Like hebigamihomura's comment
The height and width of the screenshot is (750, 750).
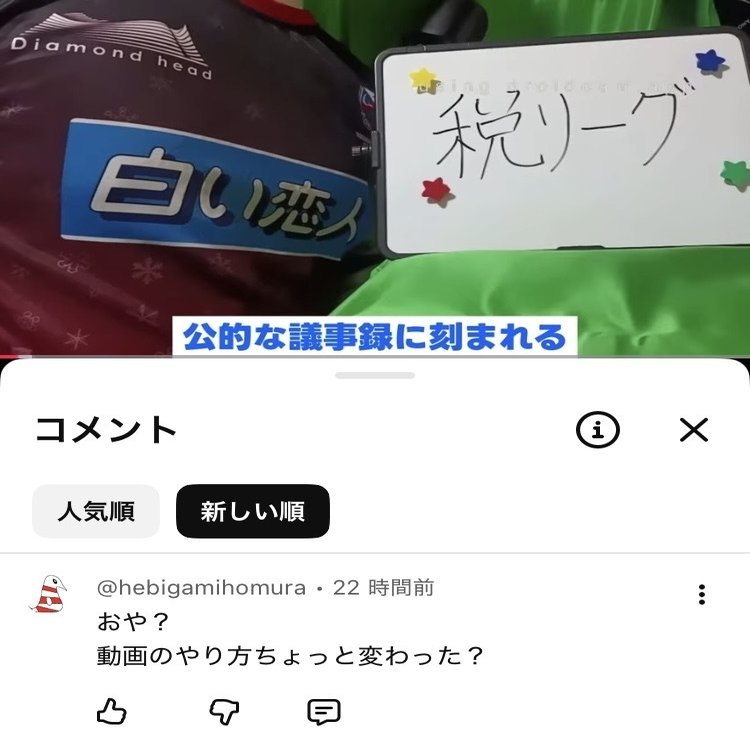pyautogui.click(x=112, y=712)
